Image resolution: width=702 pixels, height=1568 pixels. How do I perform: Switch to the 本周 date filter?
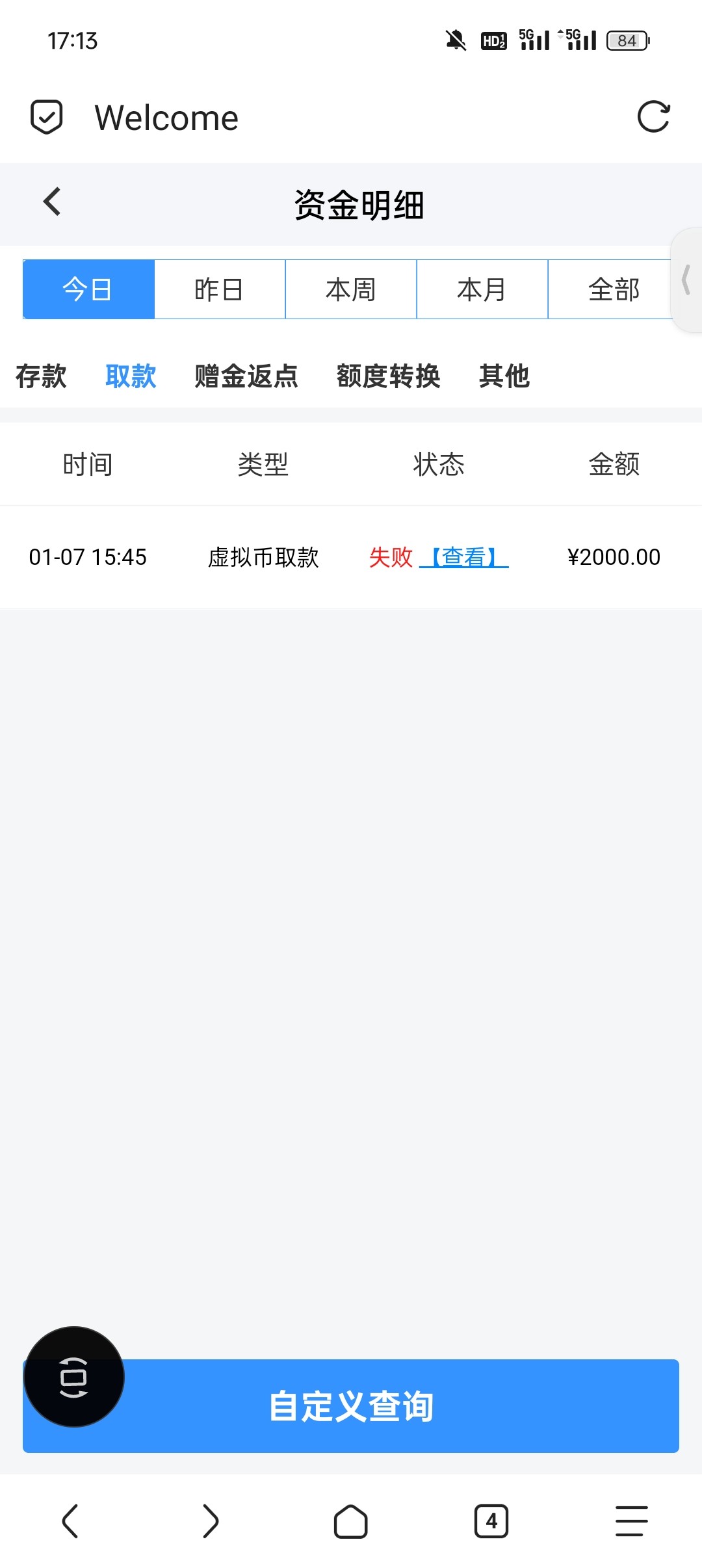click(x=351, y=289)
